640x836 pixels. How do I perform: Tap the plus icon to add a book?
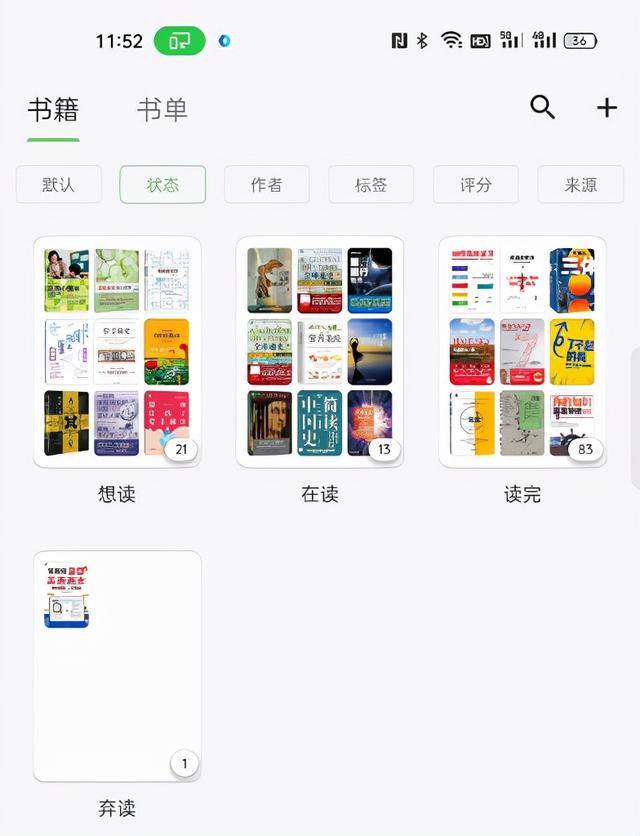tap(606, 107)
